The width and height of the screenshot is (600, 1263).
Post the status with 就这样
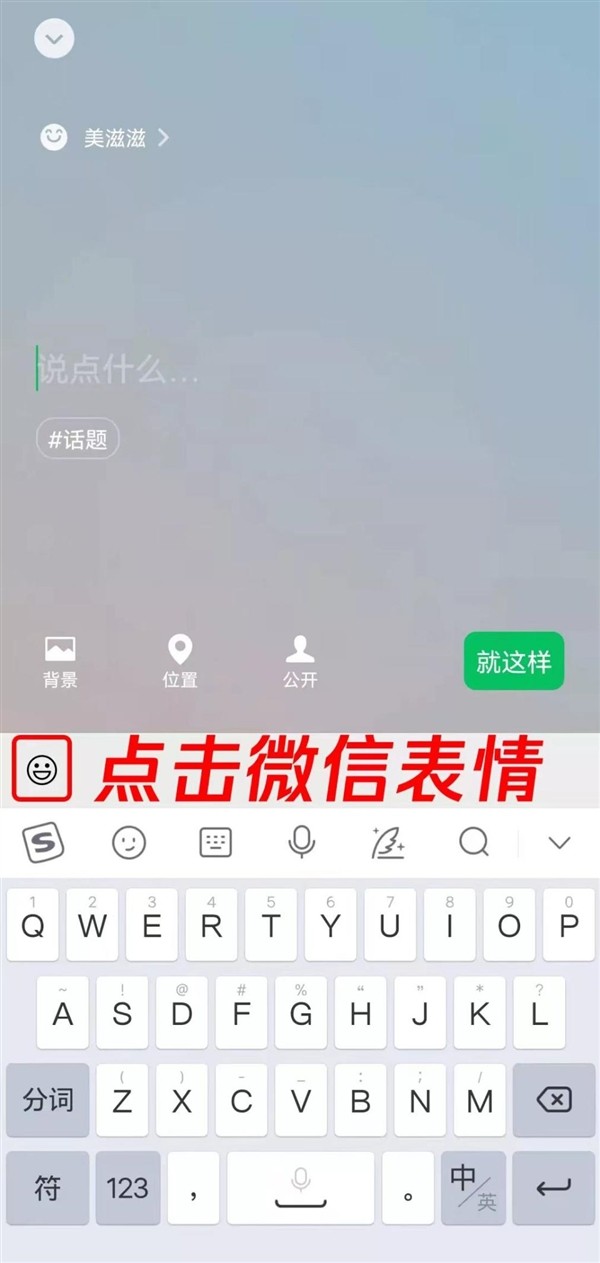point(514,661)
